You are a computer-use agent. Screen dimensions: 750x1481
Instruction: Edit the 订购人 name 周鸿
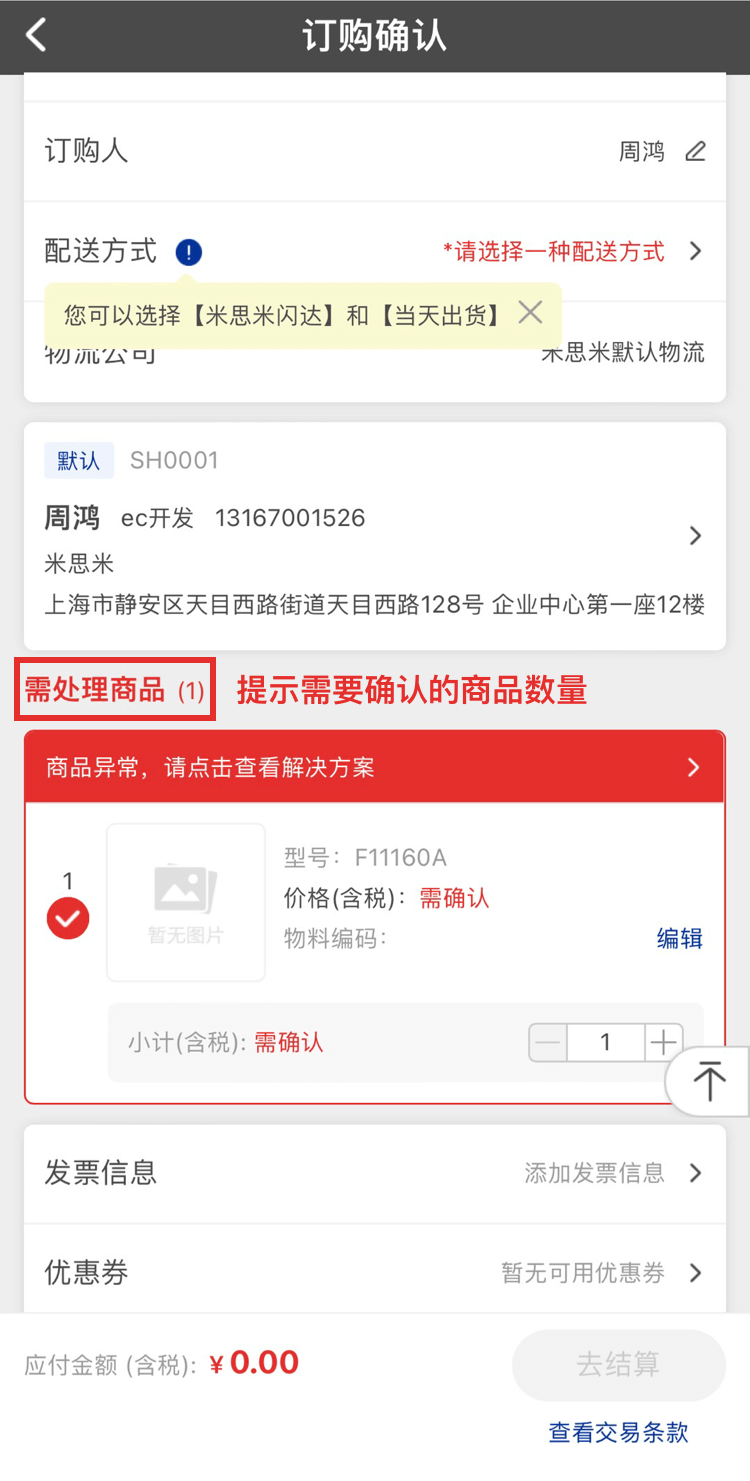[x=695, y=152]
